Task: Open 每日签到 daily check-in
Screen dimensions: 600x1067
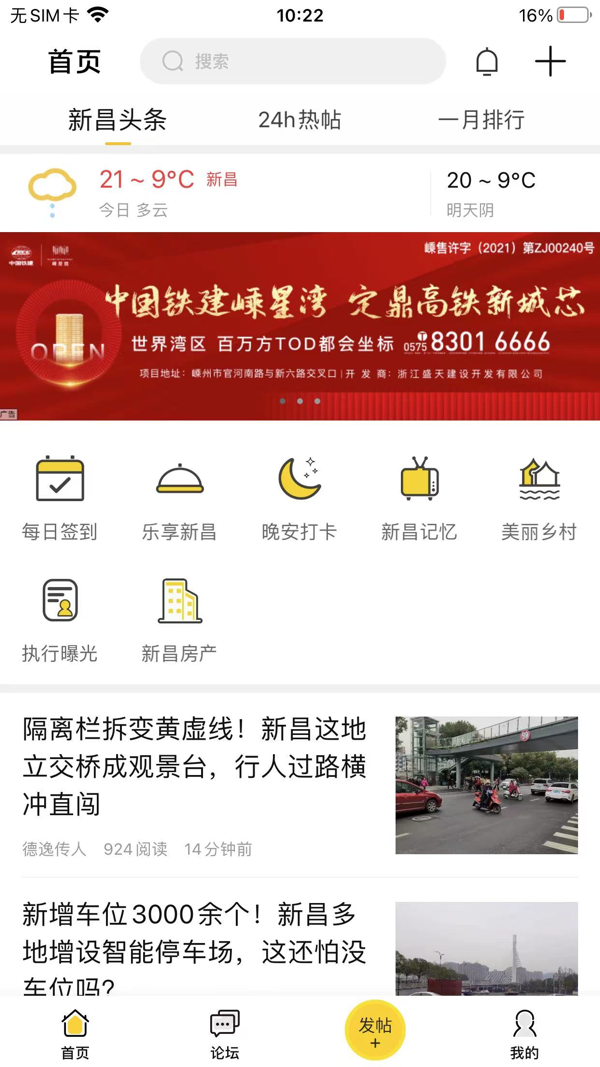Action: [x=60, y=498]
